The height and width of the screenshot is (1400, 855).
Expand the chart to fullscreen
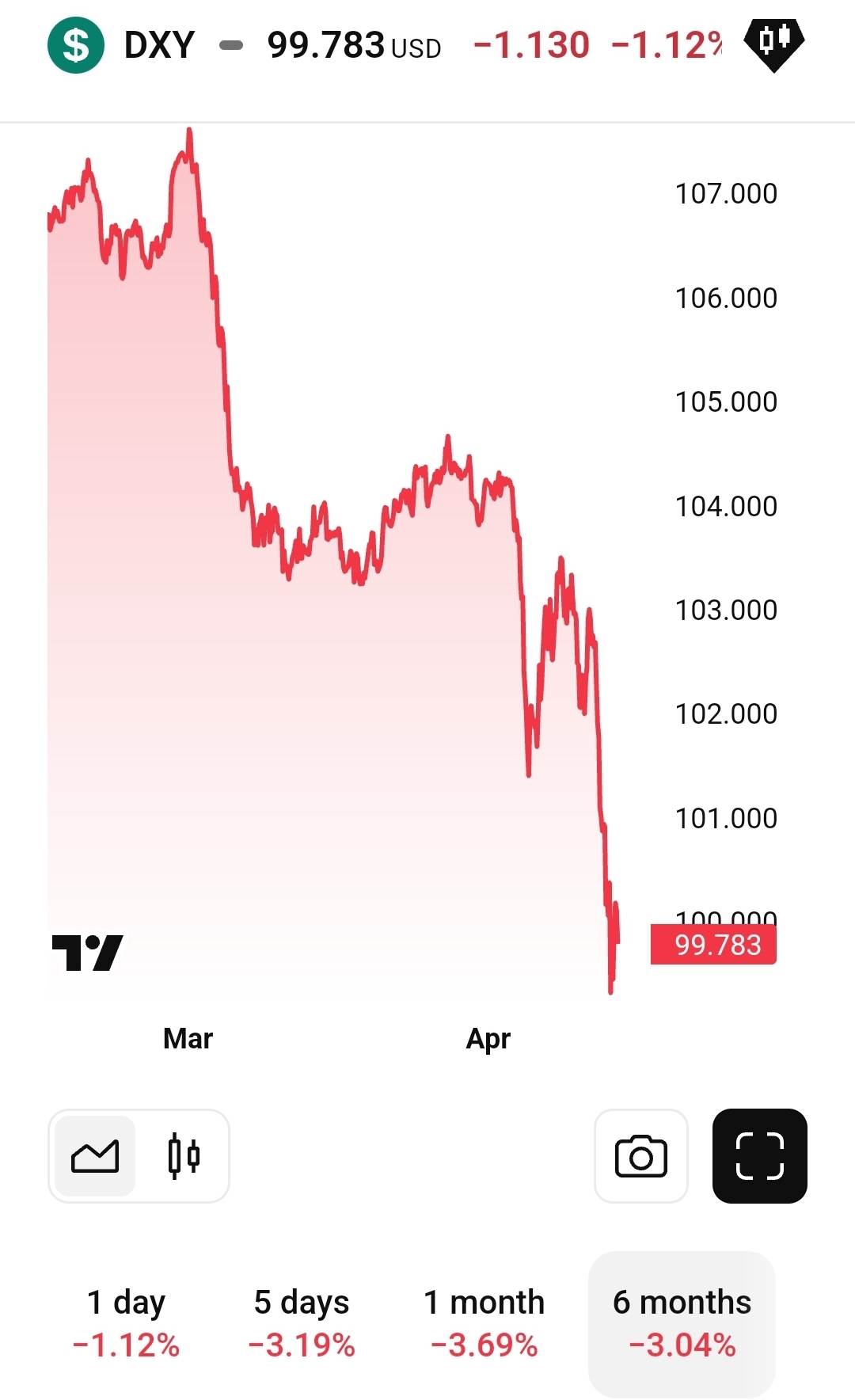(759, 1156)
